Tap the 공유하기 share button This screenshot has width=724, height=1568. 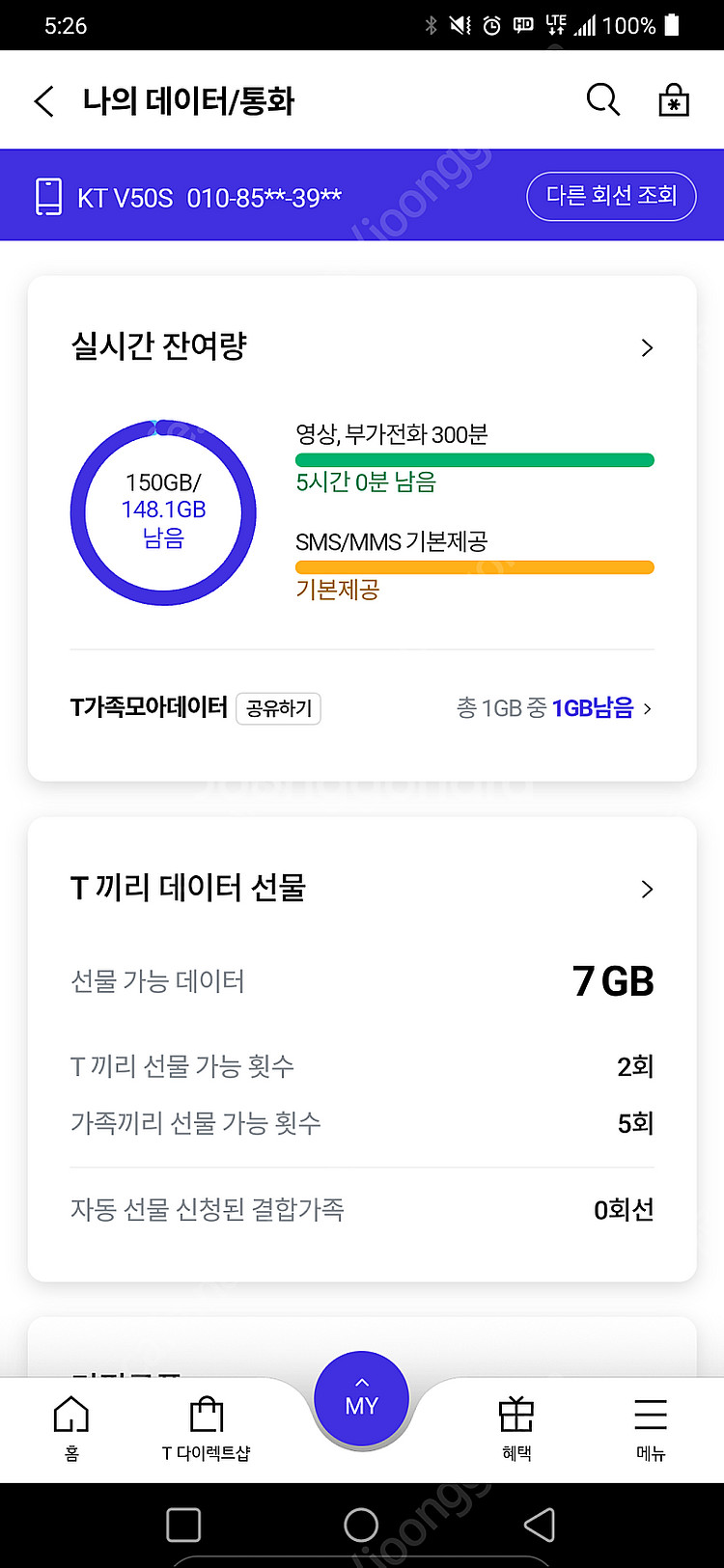click(278, 708)
